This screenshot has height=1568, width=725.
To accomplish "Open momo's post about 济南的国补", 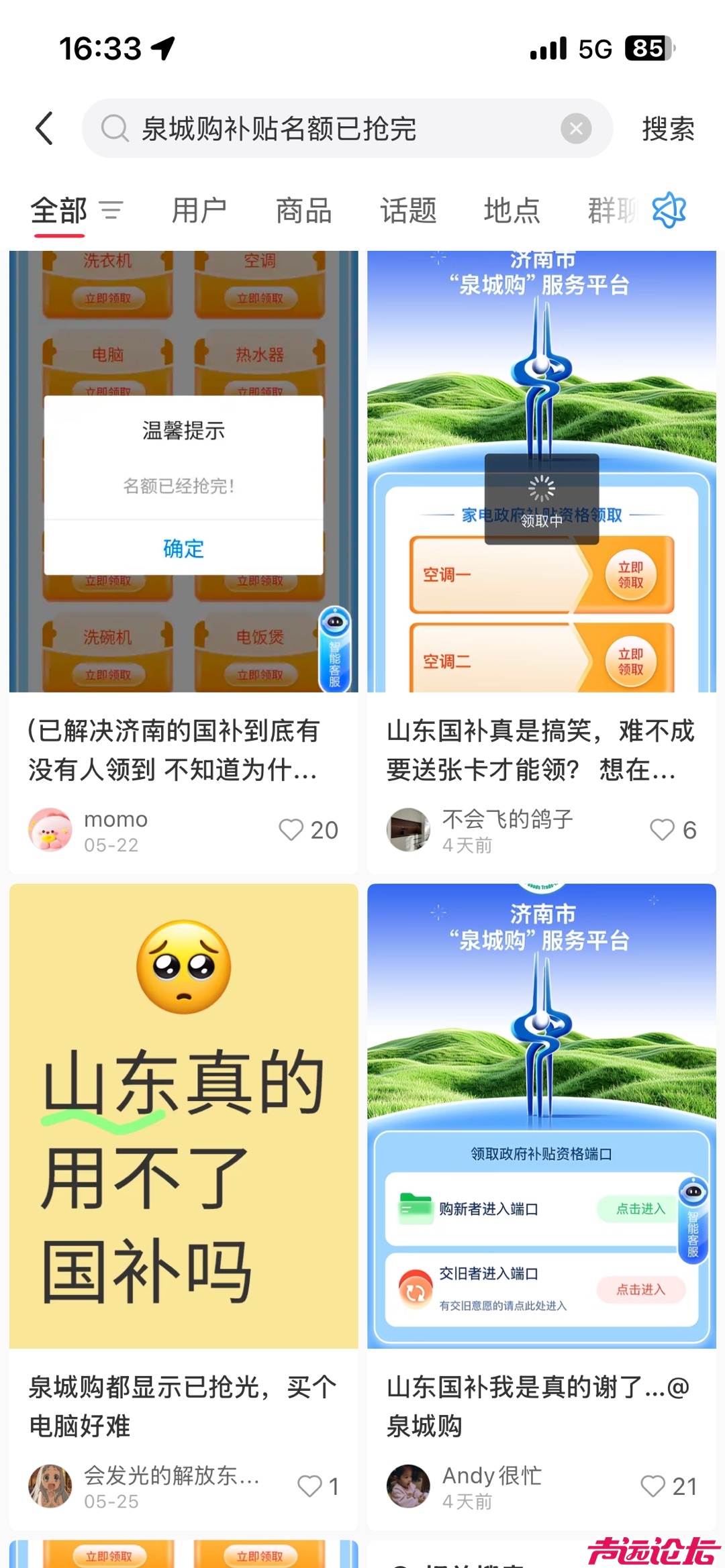I will coord(183,749).
